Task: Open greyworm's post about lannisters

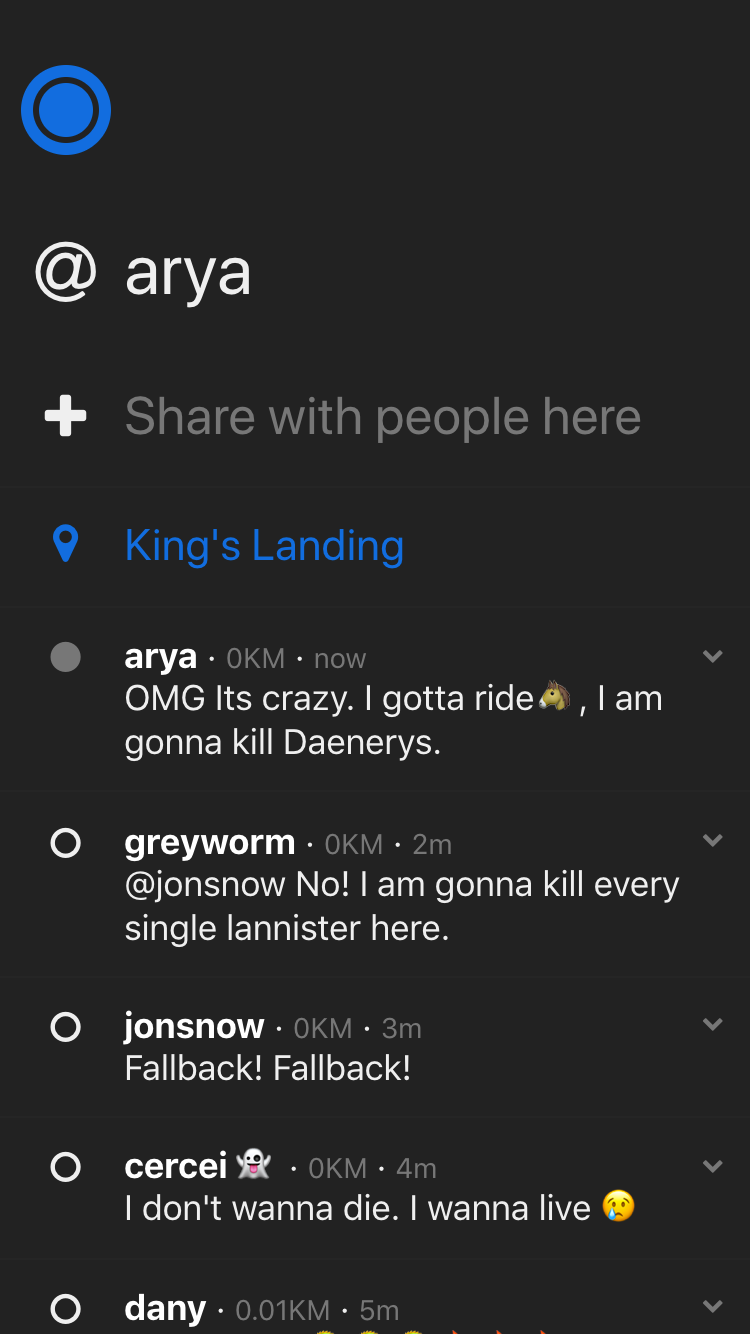Action: click(x=400, y=906)
